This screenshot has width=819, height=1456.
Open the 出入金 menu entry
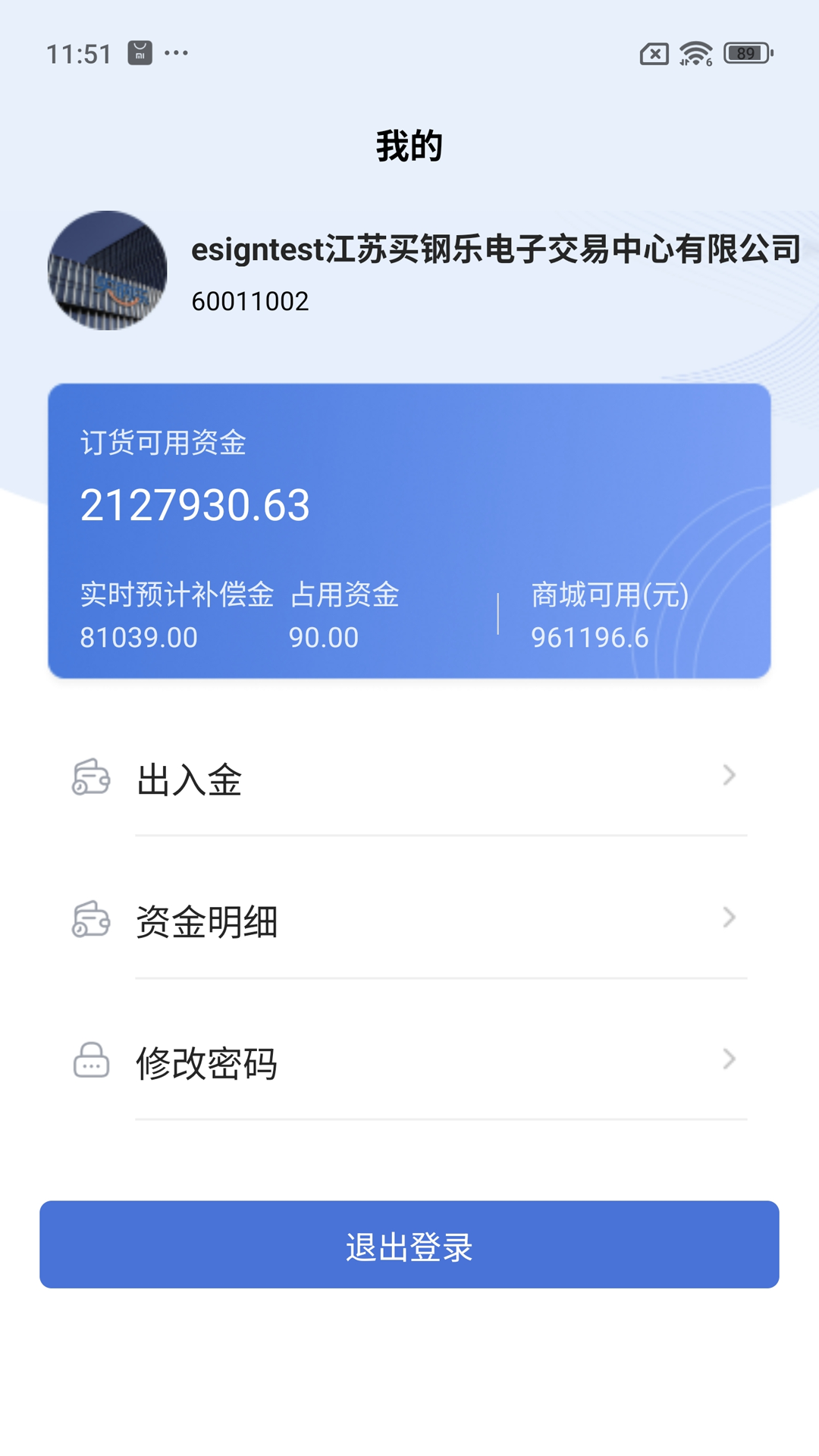click(x=190, y=777)
